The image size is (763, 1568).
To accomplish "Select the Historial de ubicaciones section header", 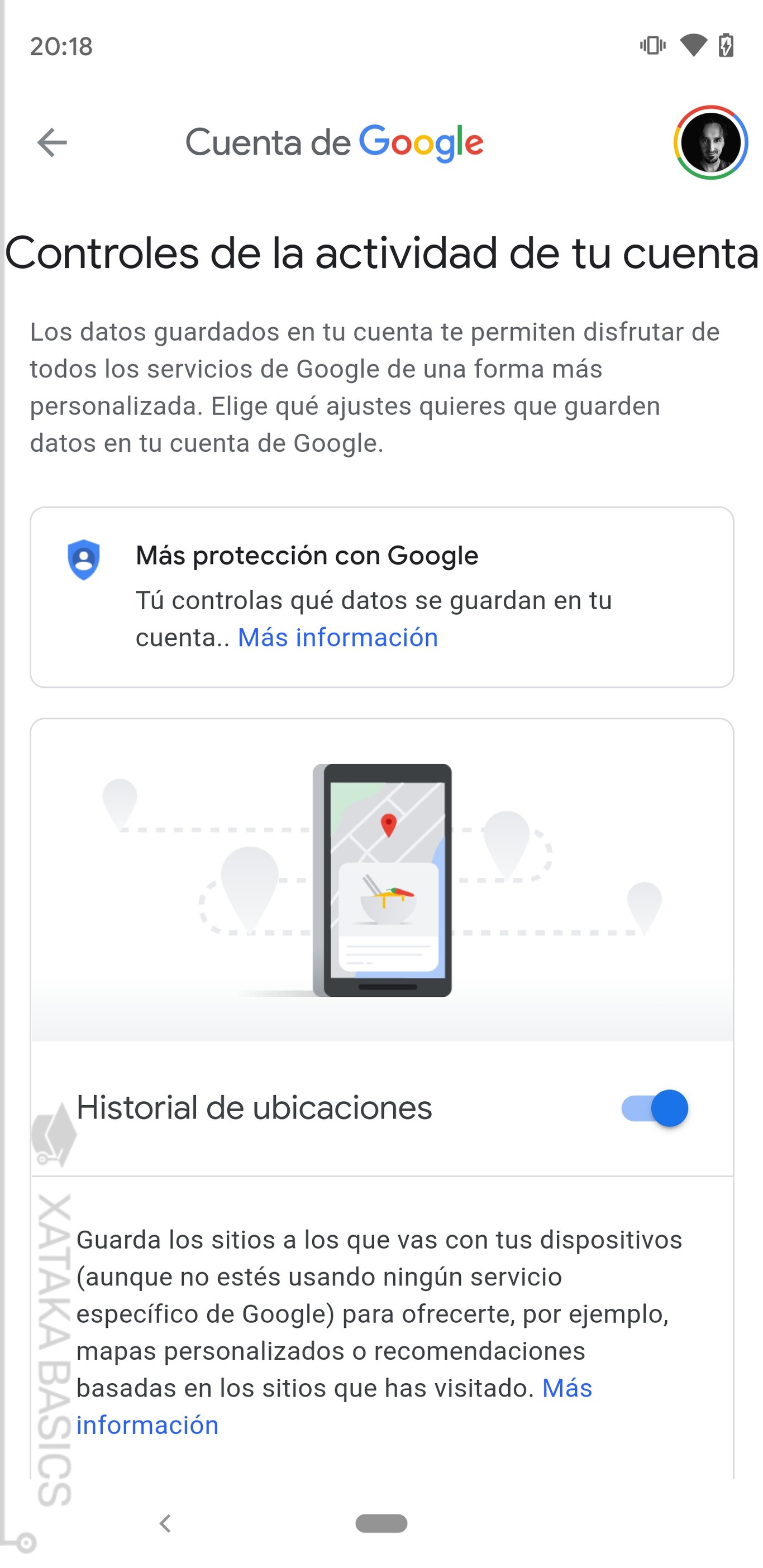I will click(x=254, y=1108).
